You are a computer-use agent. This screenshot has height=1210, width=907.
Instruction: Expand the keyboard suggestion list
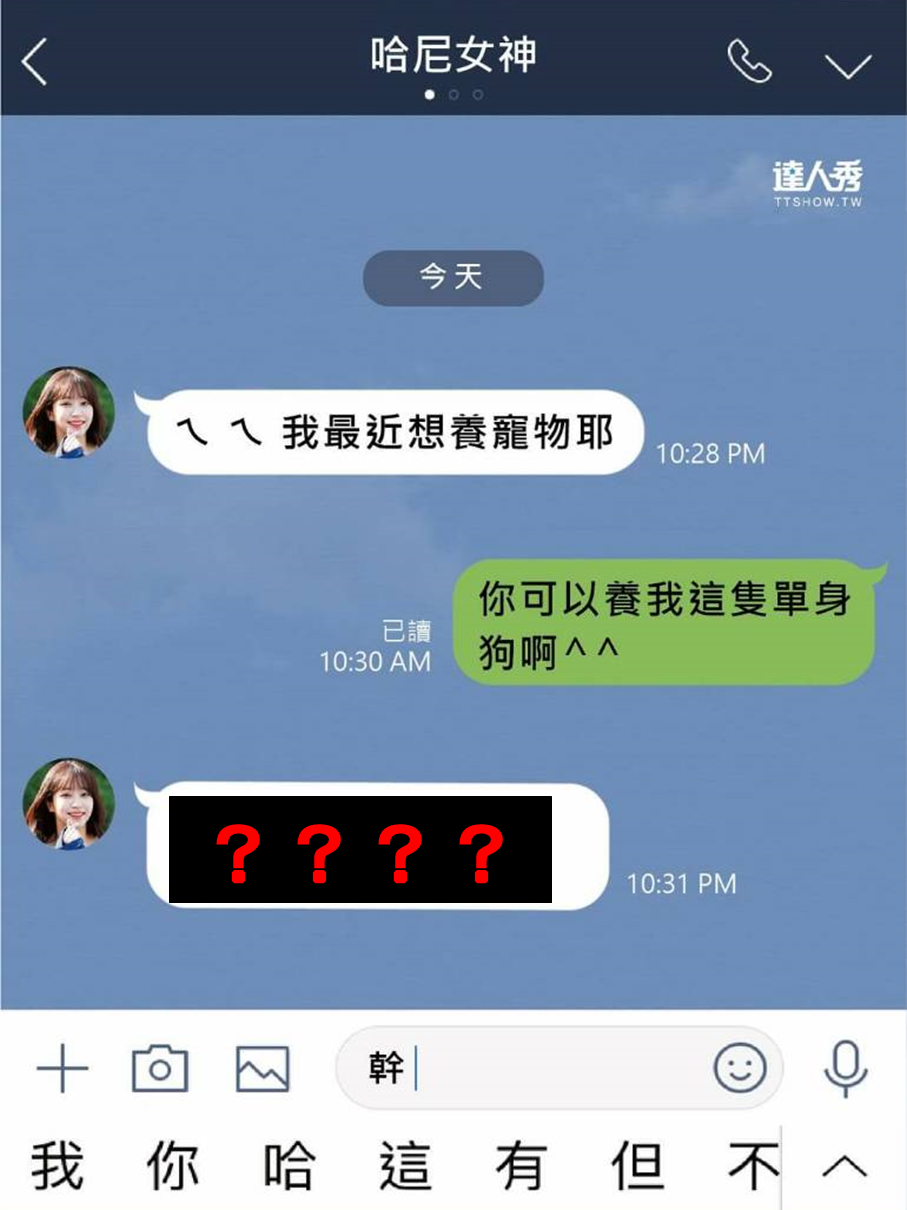click(846, 1166)
